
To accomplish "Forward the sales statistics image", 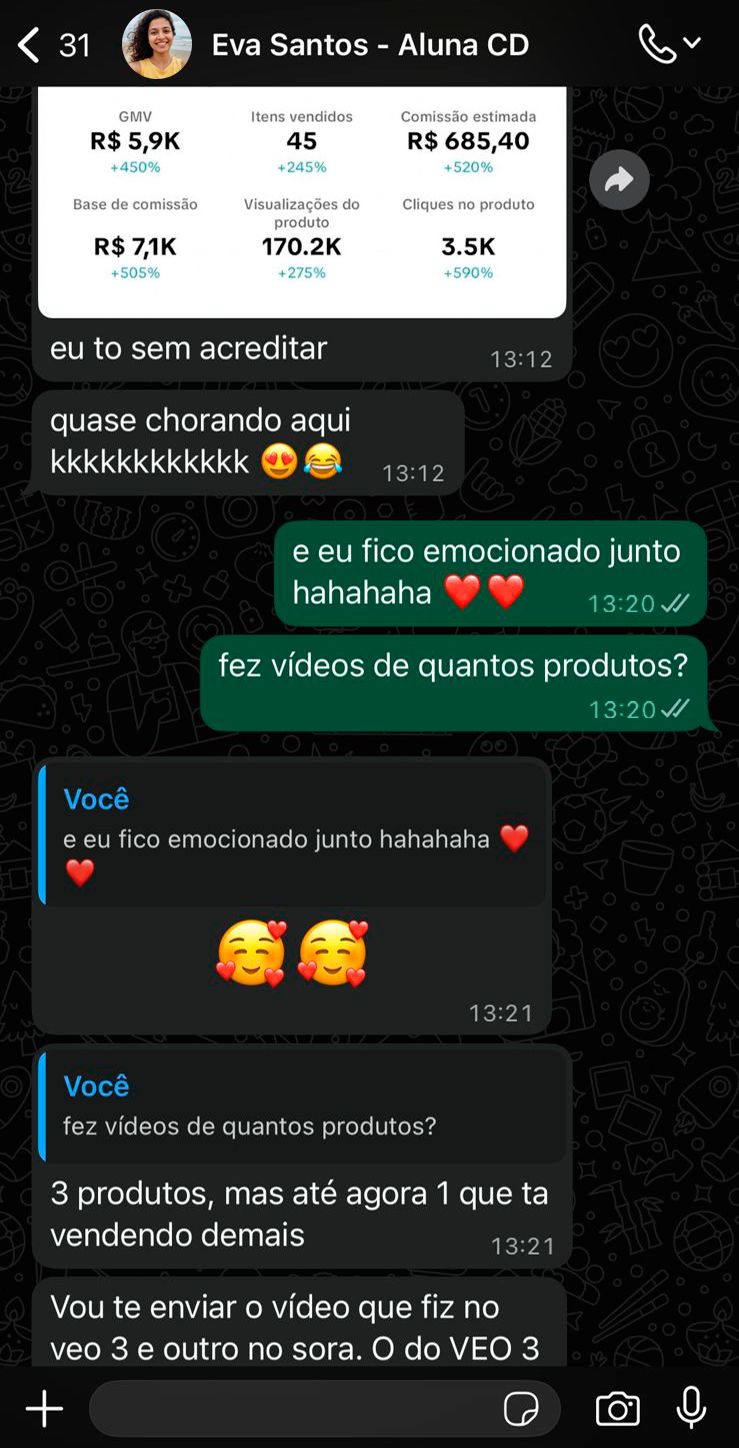I will click(x=621, y=179).
